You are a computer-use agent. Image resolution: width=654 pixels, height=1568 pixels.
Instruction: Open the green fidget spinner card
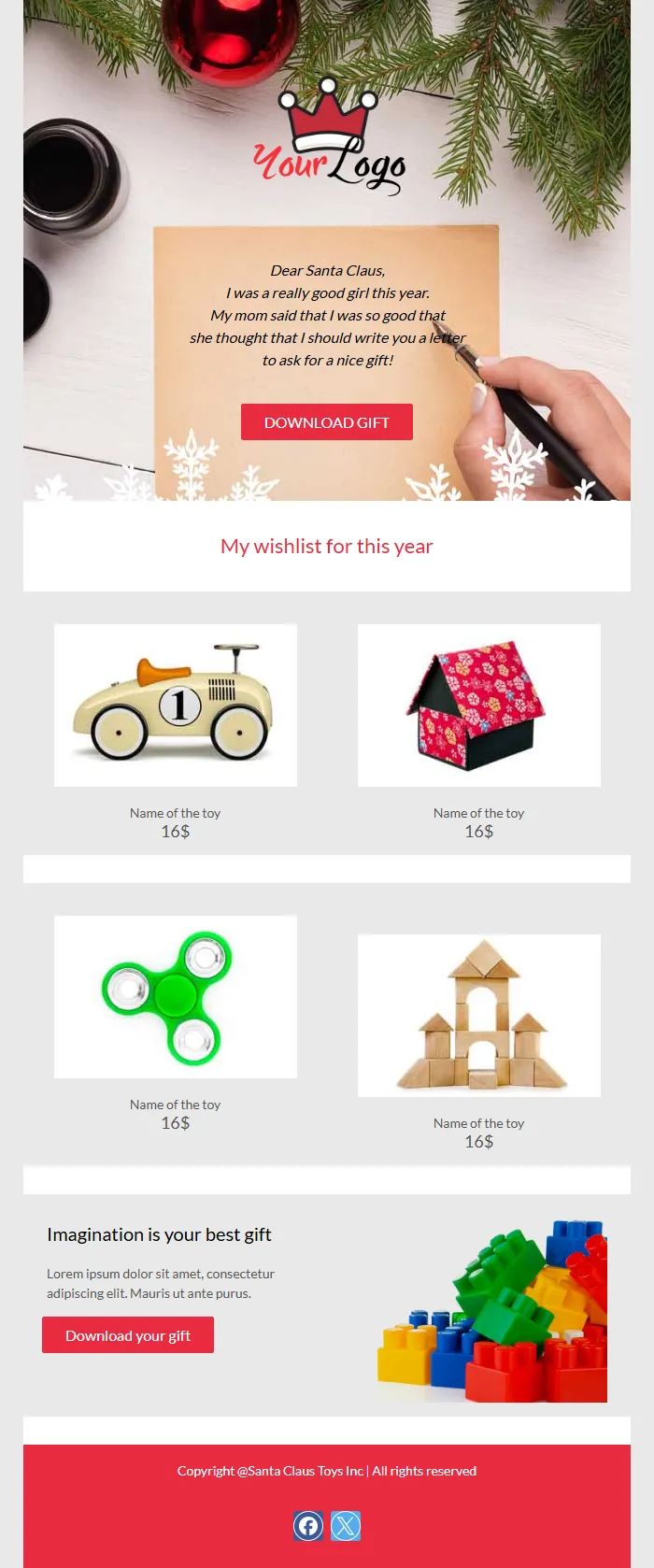click(176, 997)
